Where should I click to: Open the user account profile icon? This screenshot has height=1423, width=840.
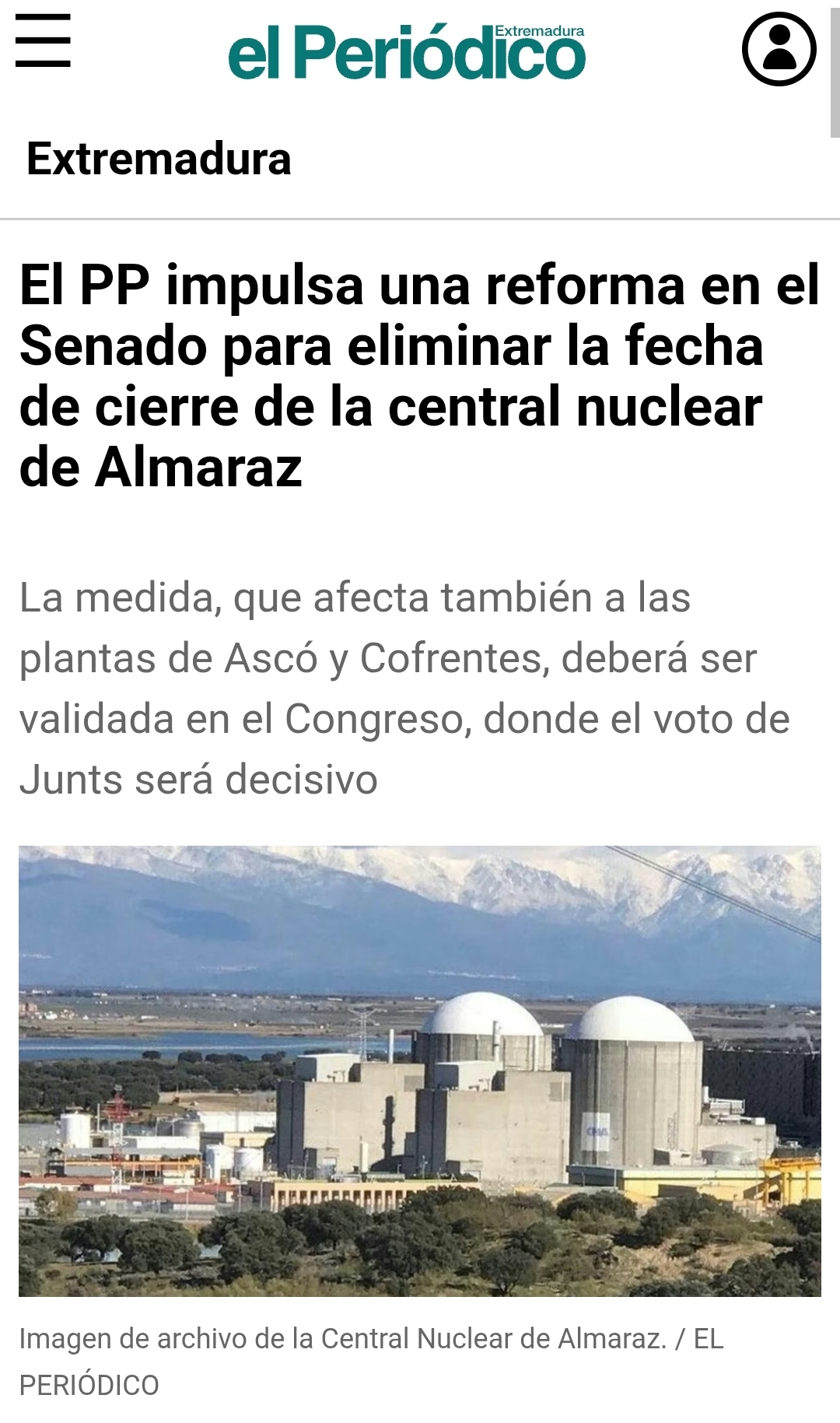click(779, 49)
